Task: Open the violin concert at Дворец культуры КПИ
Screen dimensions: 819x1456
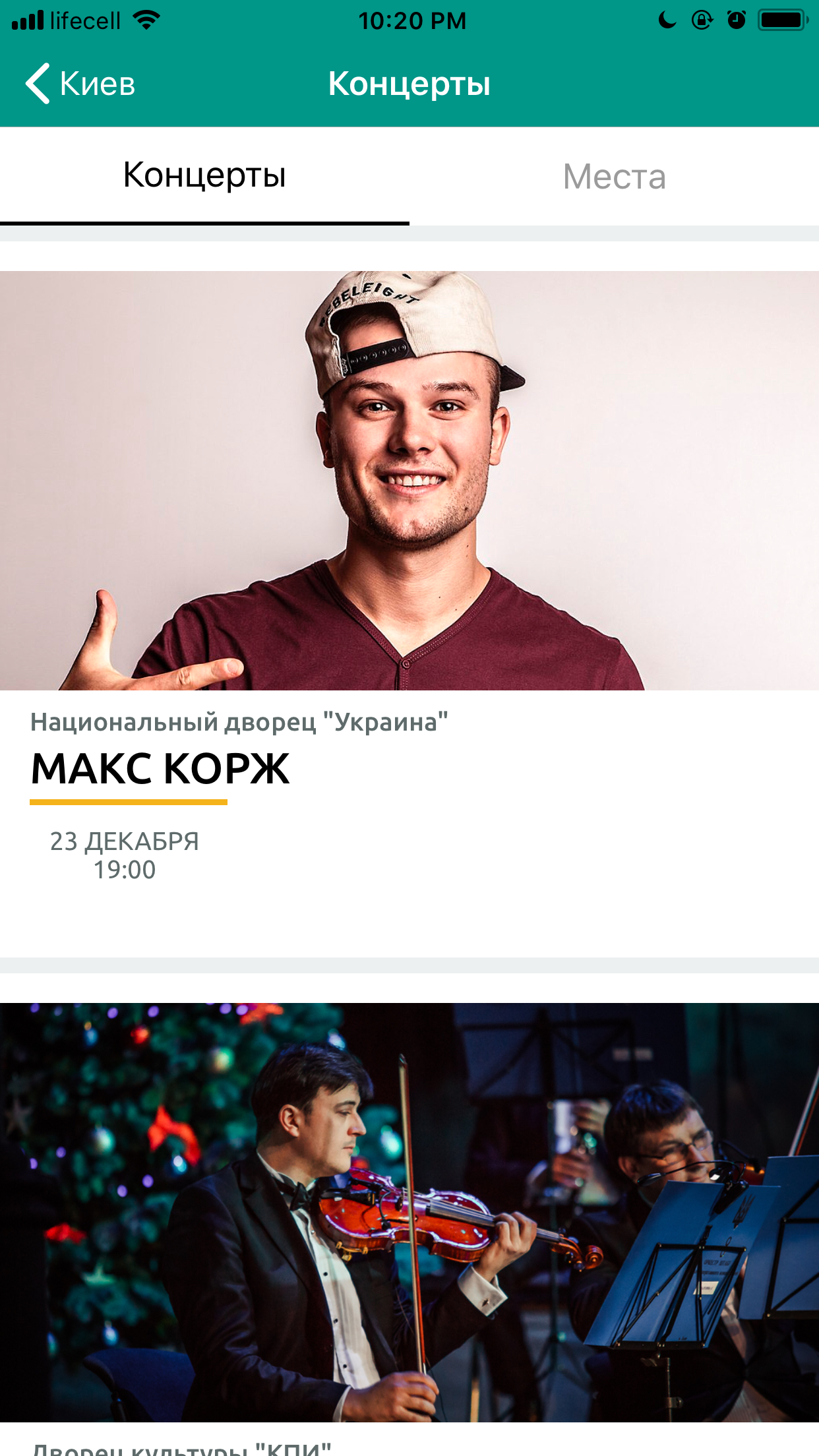Action: [x=409, y=1229]
